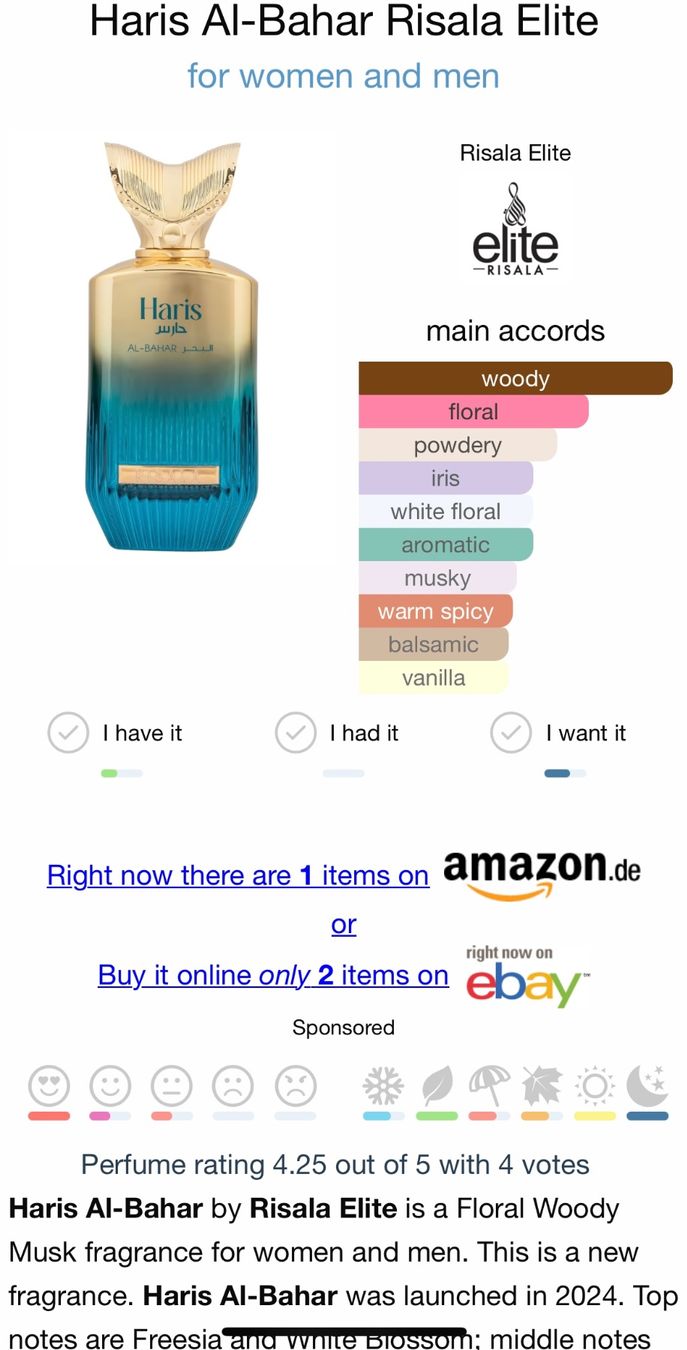This screenshot has height=1350, width=687.
Task: Vote love with the heart-eyes face
Action: point(49,1085)
